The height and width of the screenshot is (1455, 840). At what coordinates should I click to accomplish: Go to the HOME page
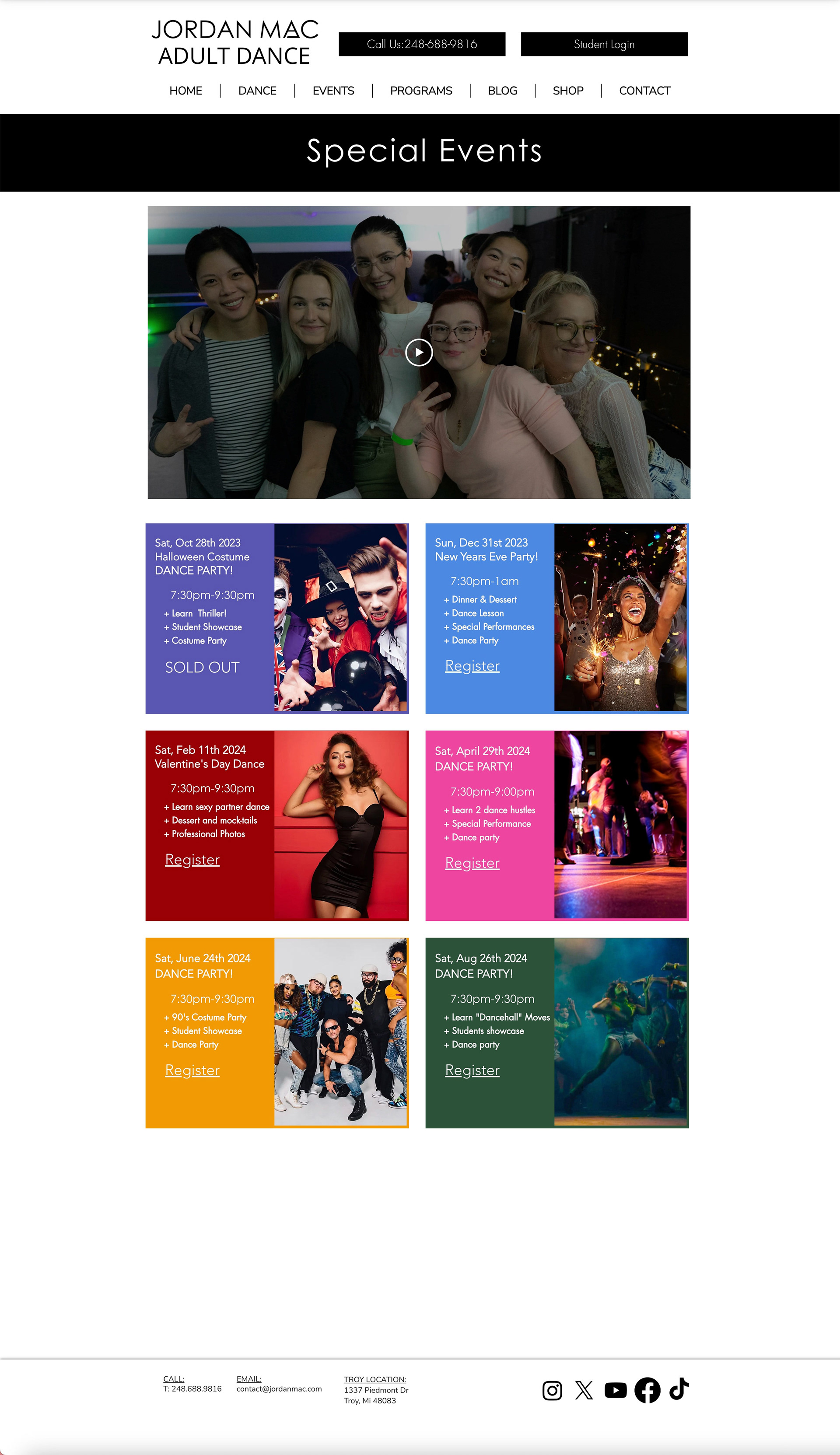186,91
